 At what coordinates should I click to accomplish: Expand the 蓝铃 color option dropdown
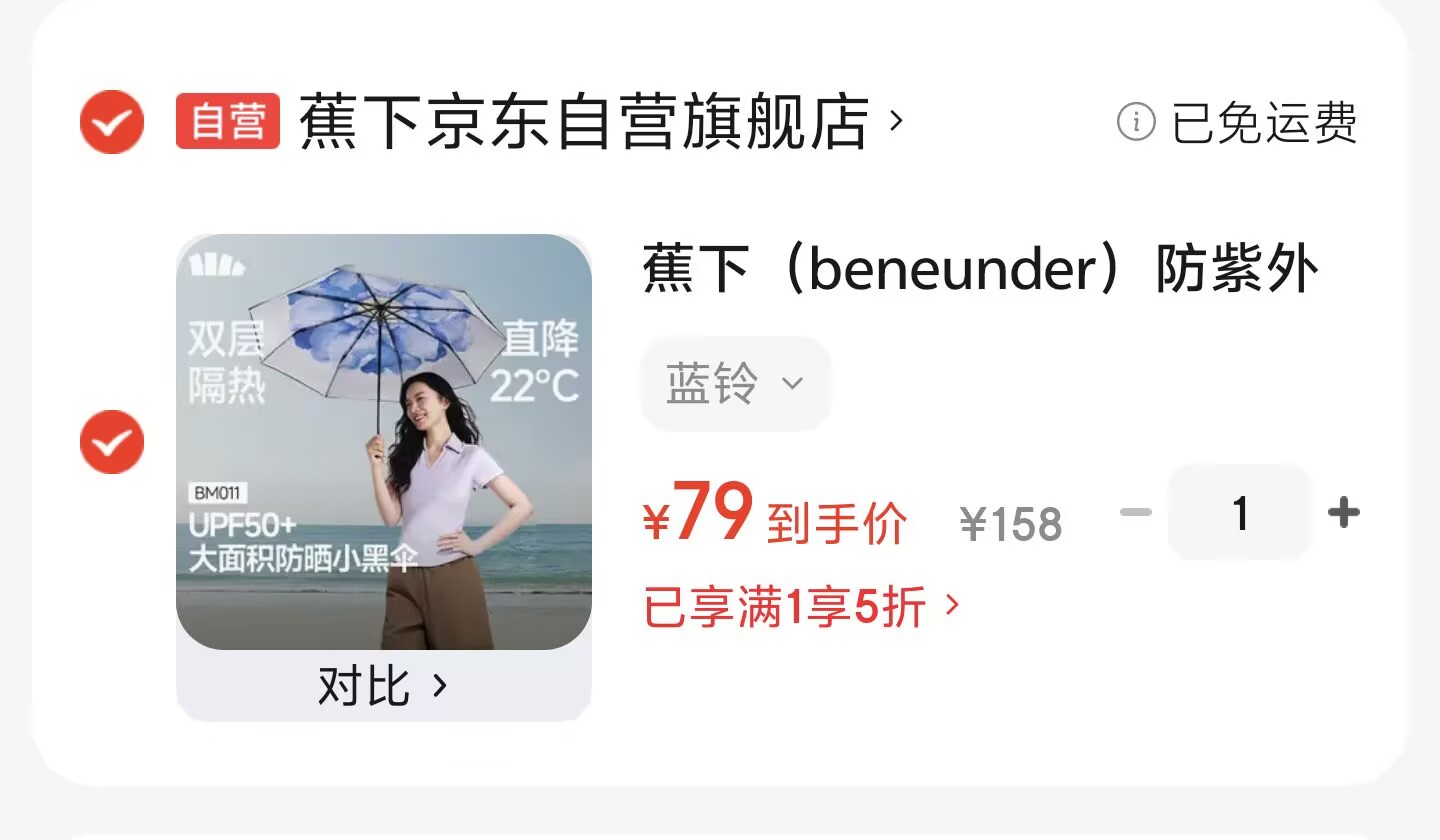click(735, 384)
